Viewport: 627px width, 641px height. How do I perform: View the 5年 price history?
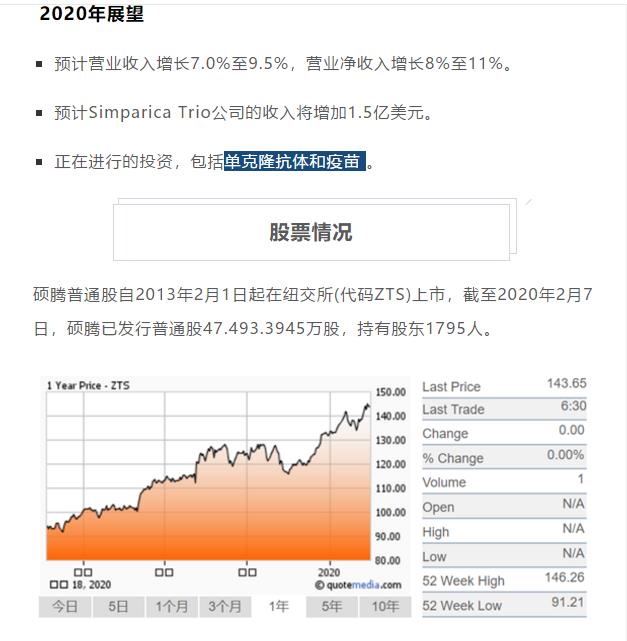pyautogui.click(x=331, y=606)
